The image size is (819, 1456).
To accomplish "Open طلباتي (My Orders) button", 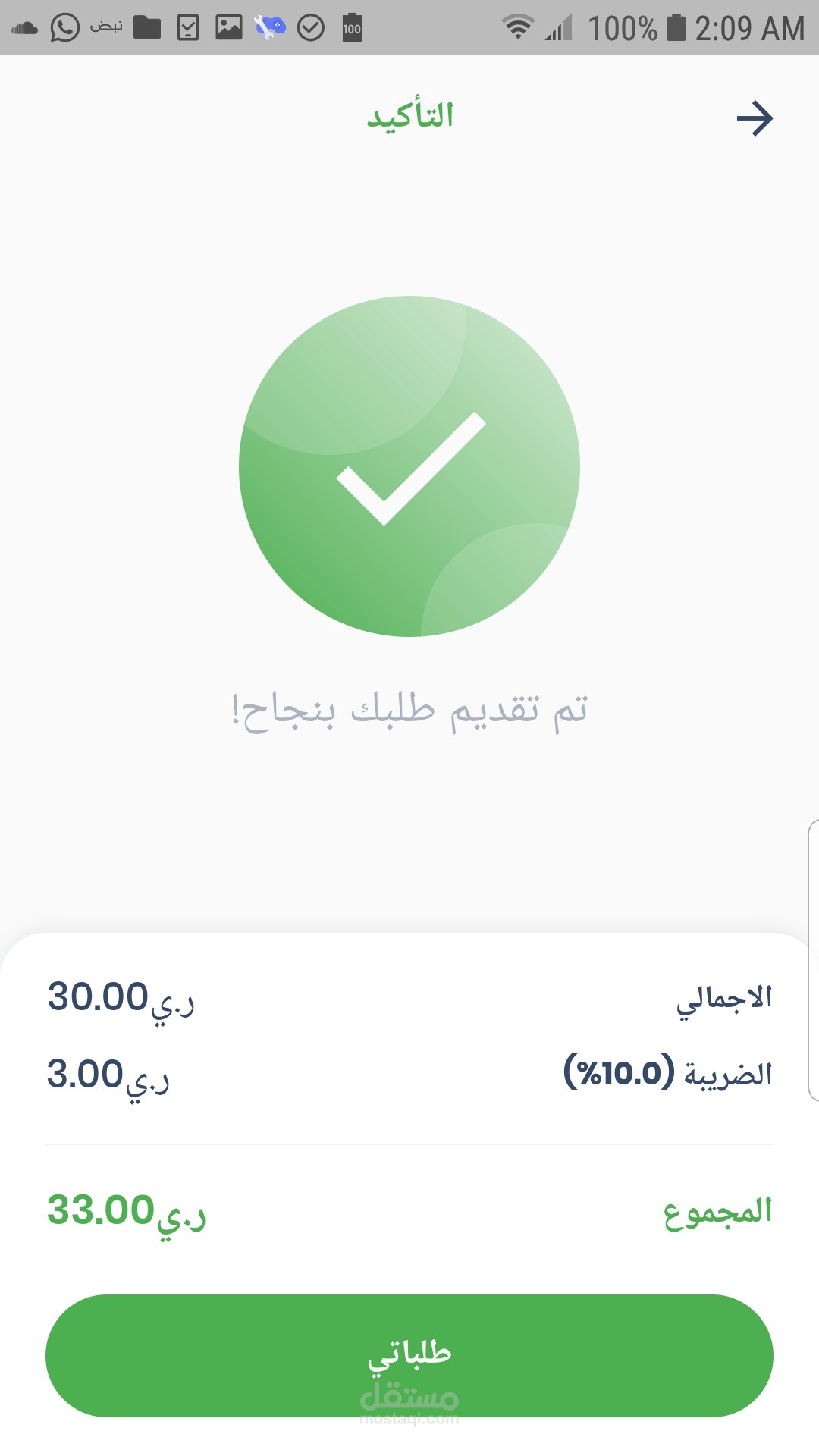I will pos(409,1355).
